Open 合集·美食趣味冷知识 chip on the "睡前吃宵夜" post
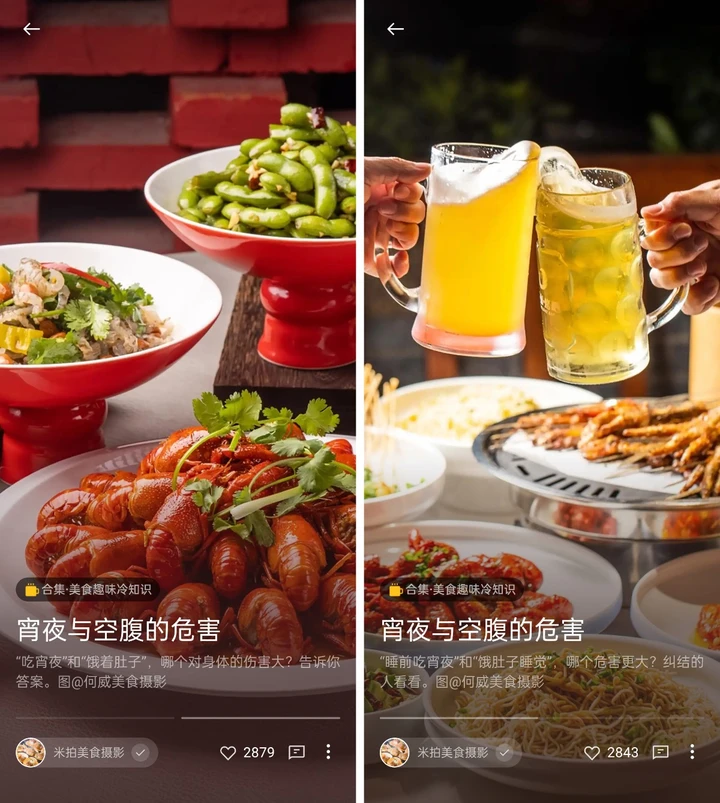Image resolution: width=720 pixels, height=803 pixels. tap(452, 590)
